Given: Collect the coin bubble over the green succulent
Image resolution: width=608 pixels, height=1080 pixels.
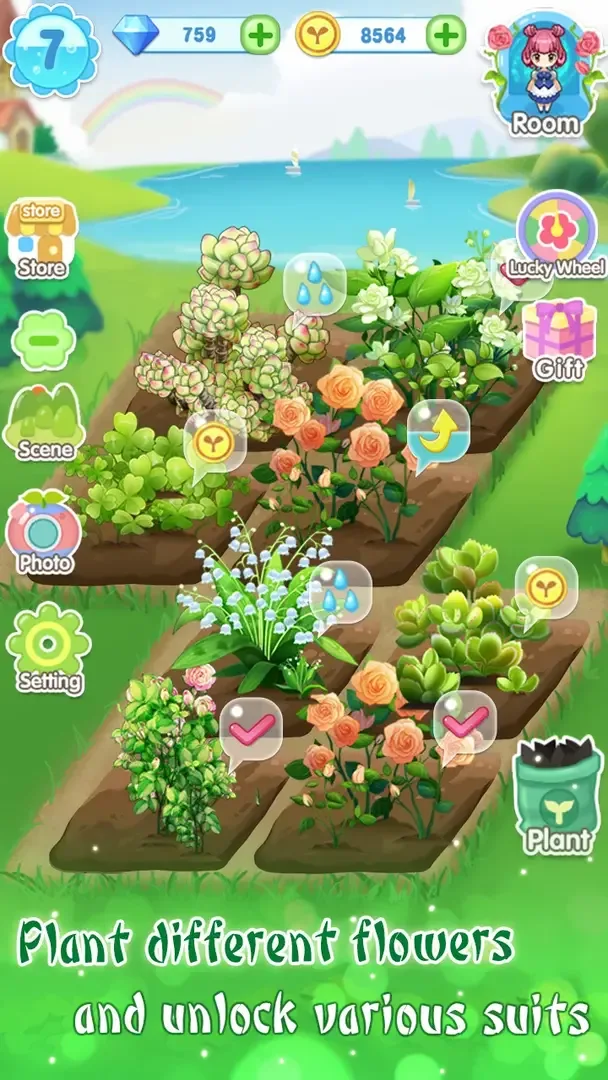Looking at the screenshot, I should 545,587.
